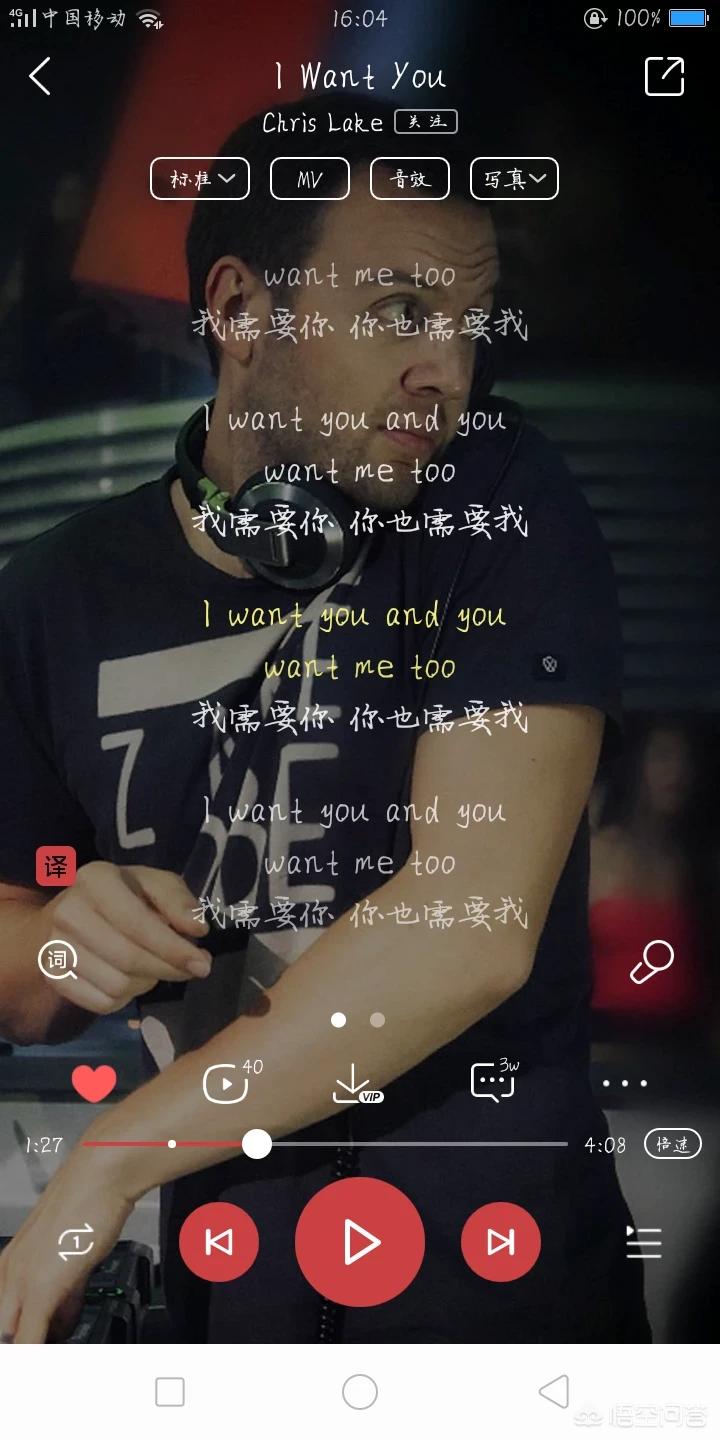
Task: Follow Chris Lake with the 关注 button
Action: click(x=427, y=122)
